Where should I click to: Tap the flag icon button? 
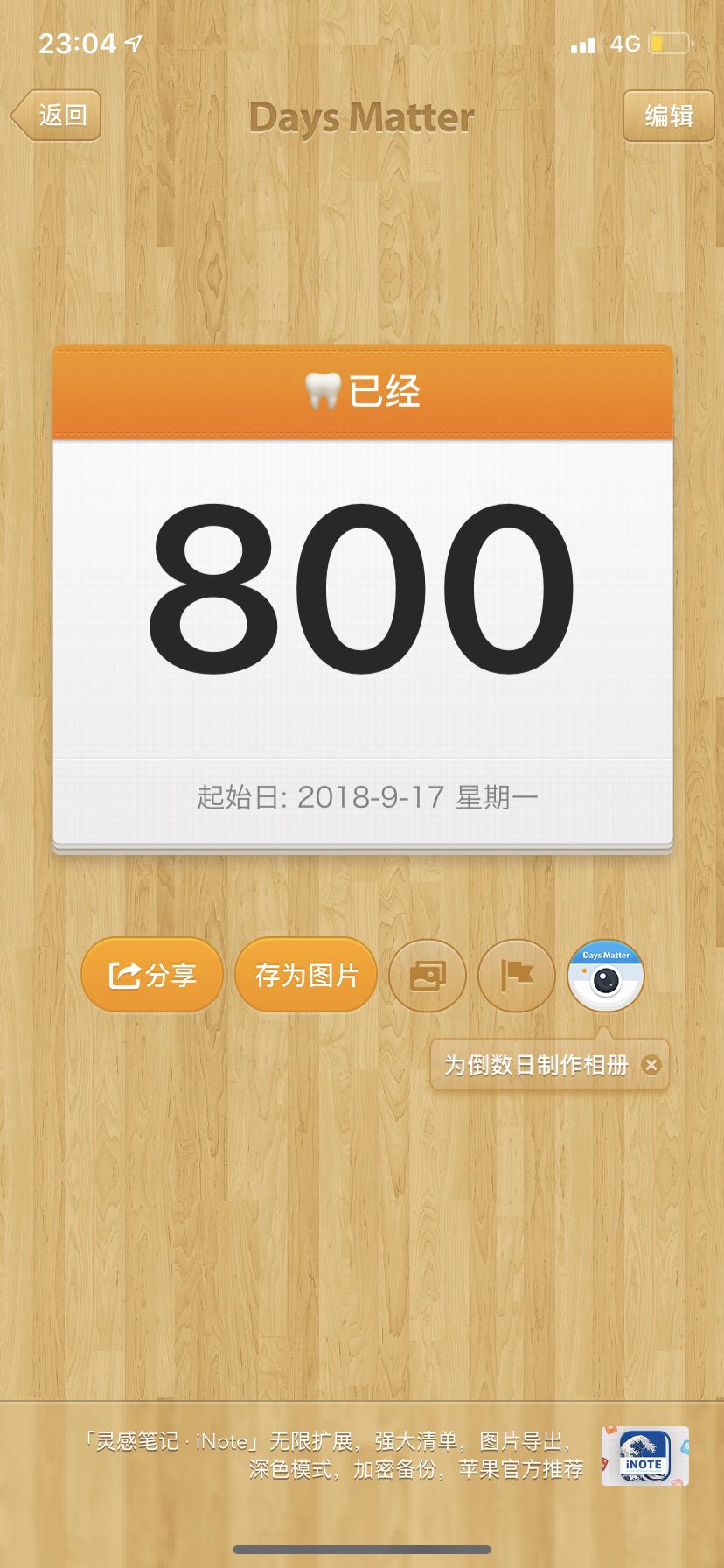517,975
